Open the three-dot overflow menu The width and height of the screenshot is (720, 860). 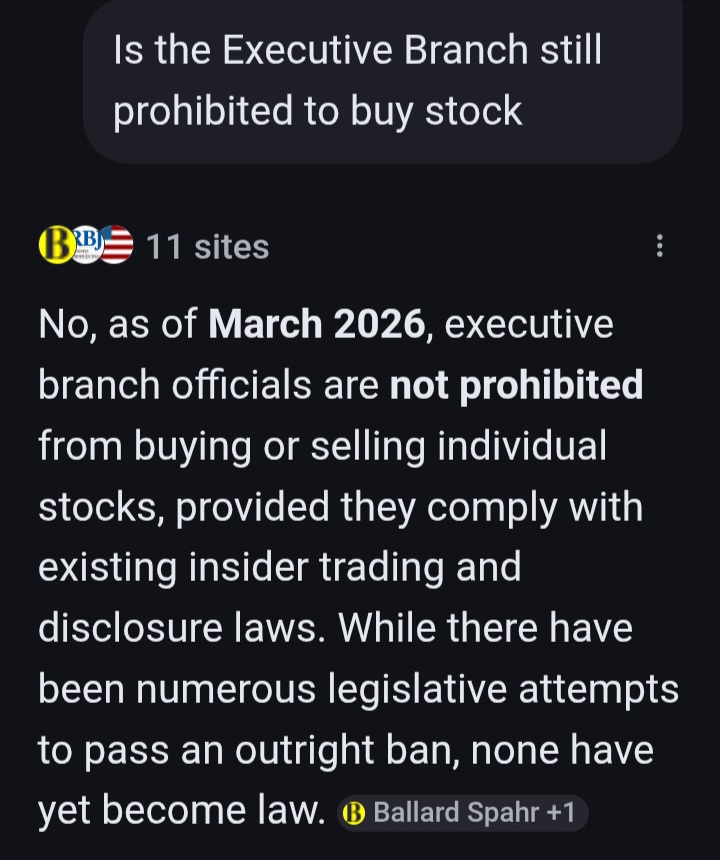pyautogui.click(x=659, y=246)
